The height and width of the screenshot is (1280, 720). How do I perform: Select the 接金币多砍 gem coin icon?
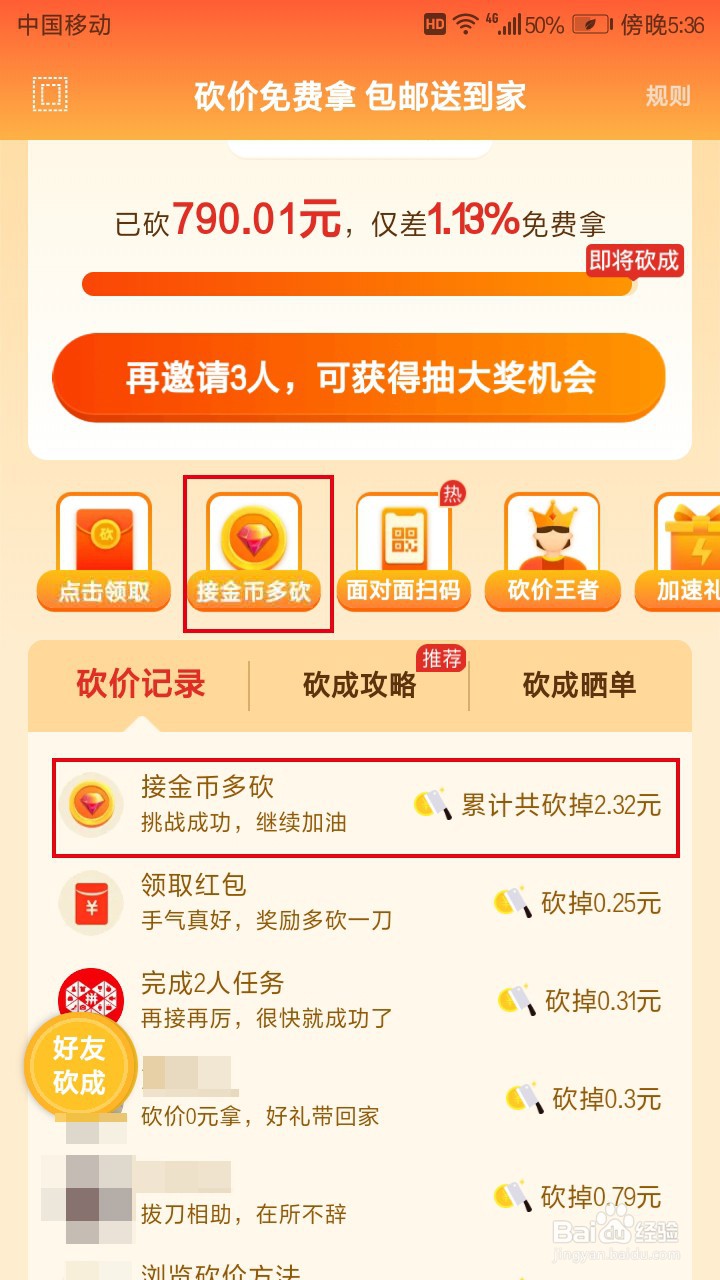coord(255,540)
